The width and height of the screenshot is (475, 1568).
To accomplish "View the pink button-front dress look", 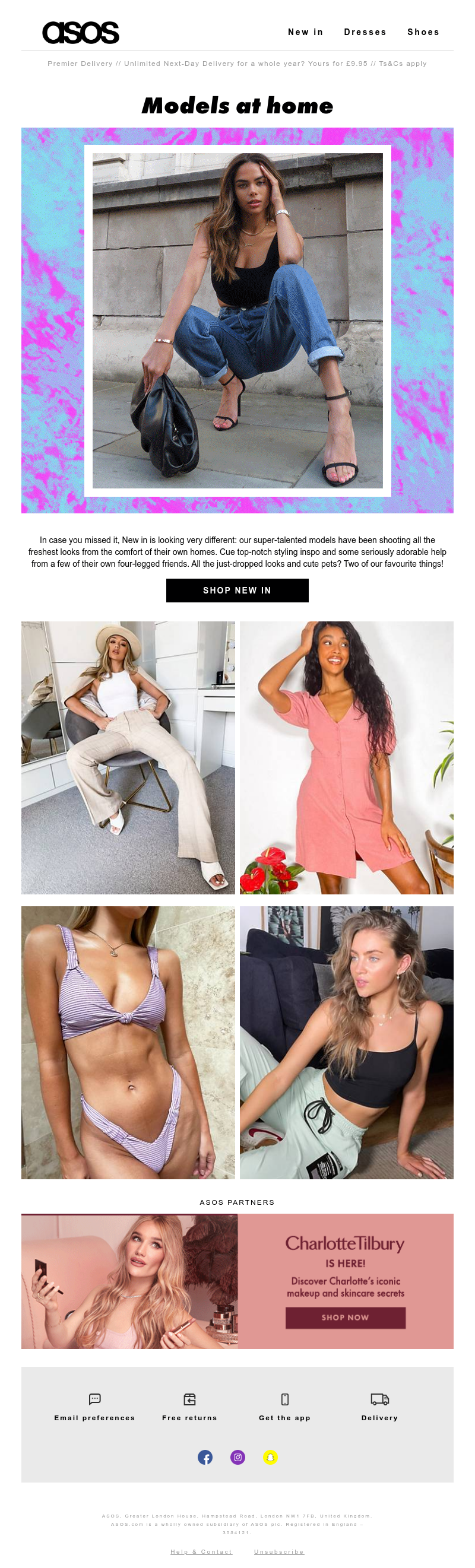I will [x=346, y=757].
